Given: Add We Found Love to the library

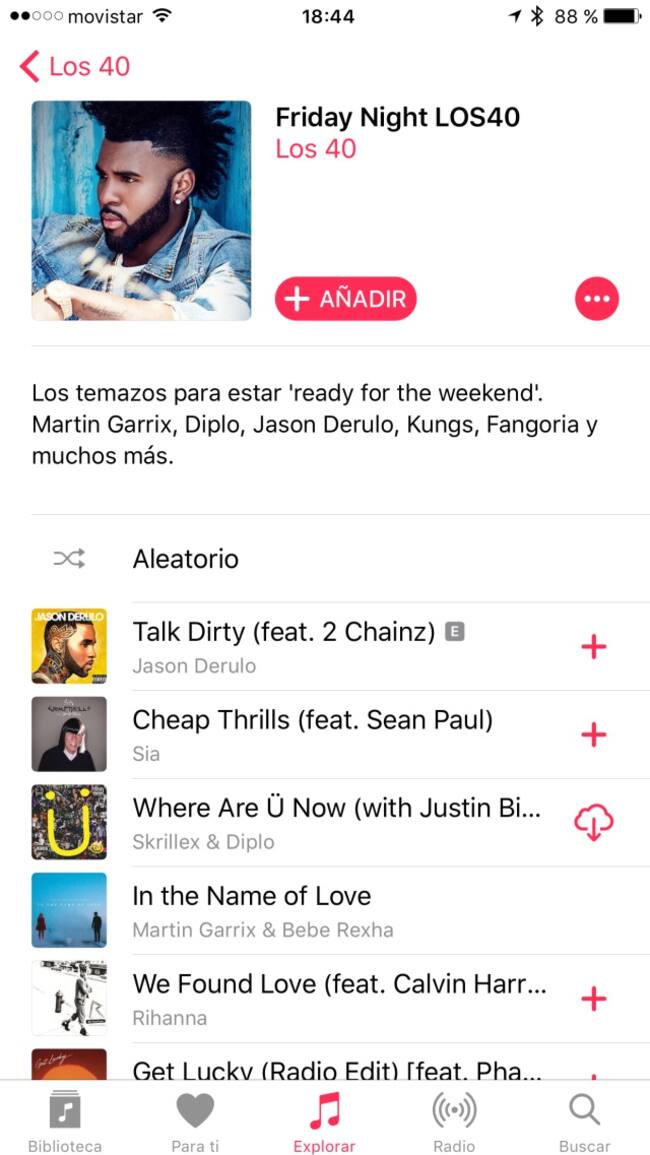Looking at the screenshot, I should coord(594,999).
